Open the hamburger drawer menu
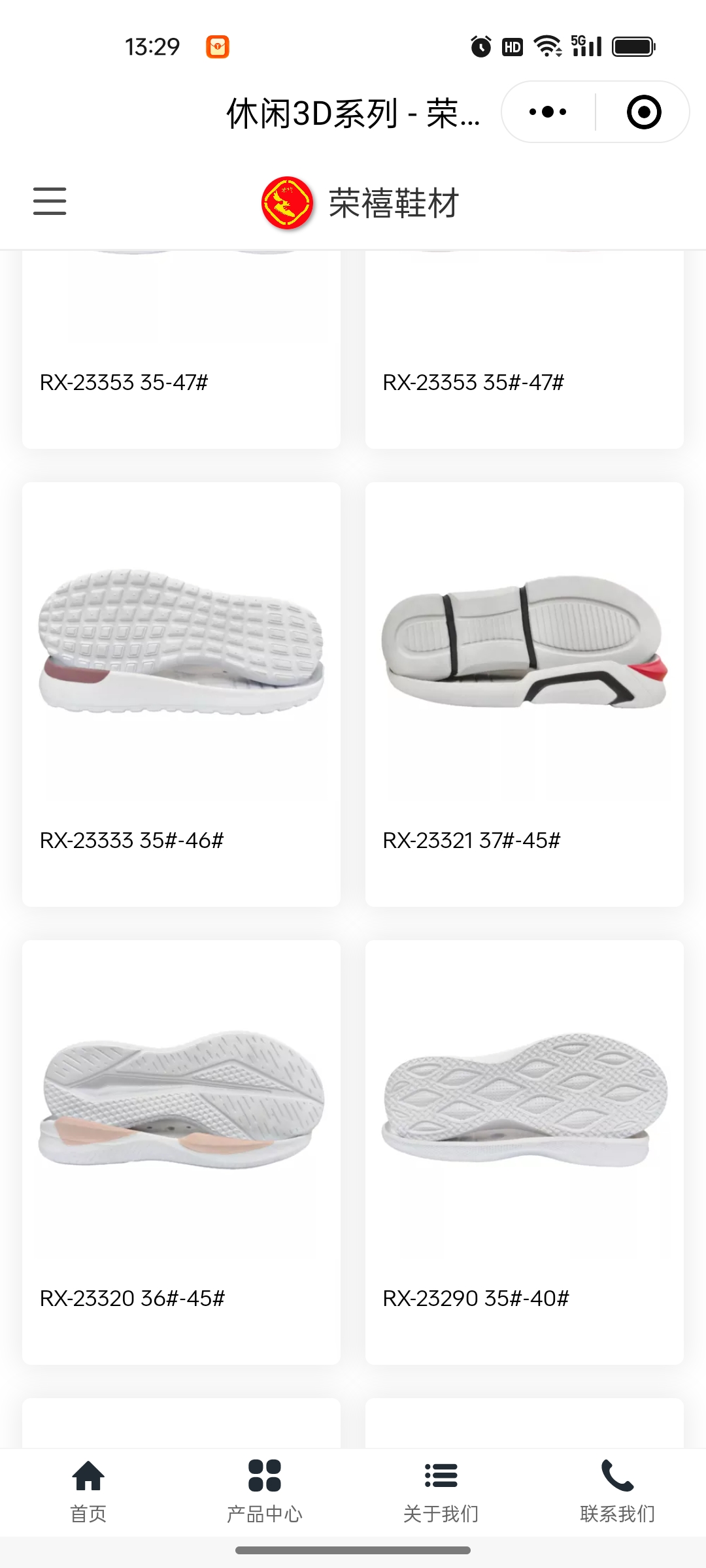706x1568 pixels. [50, 201]
